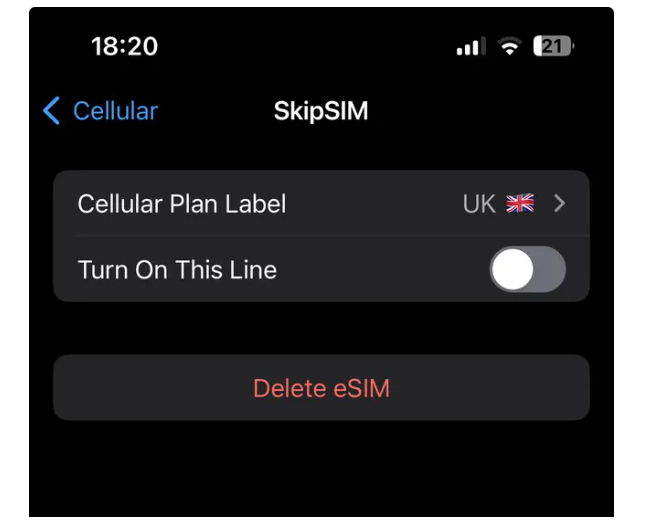Open the Cellular Plan Label row
645x531 pixels.
point(320,204)
